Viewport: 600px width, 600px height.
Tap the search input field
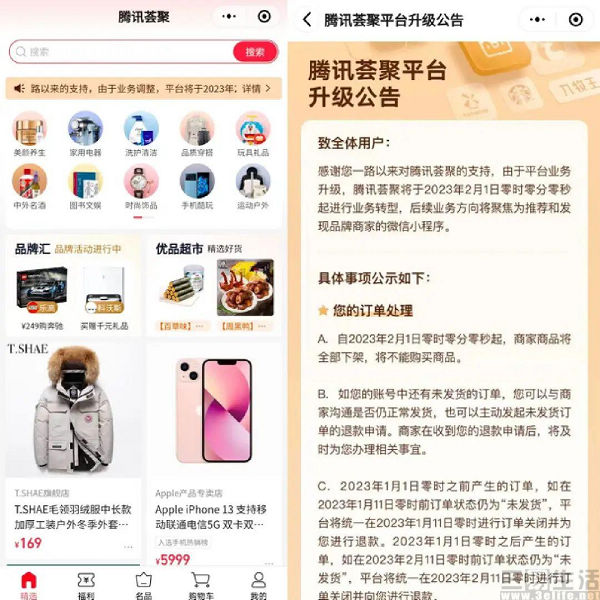tap(120, 52)
